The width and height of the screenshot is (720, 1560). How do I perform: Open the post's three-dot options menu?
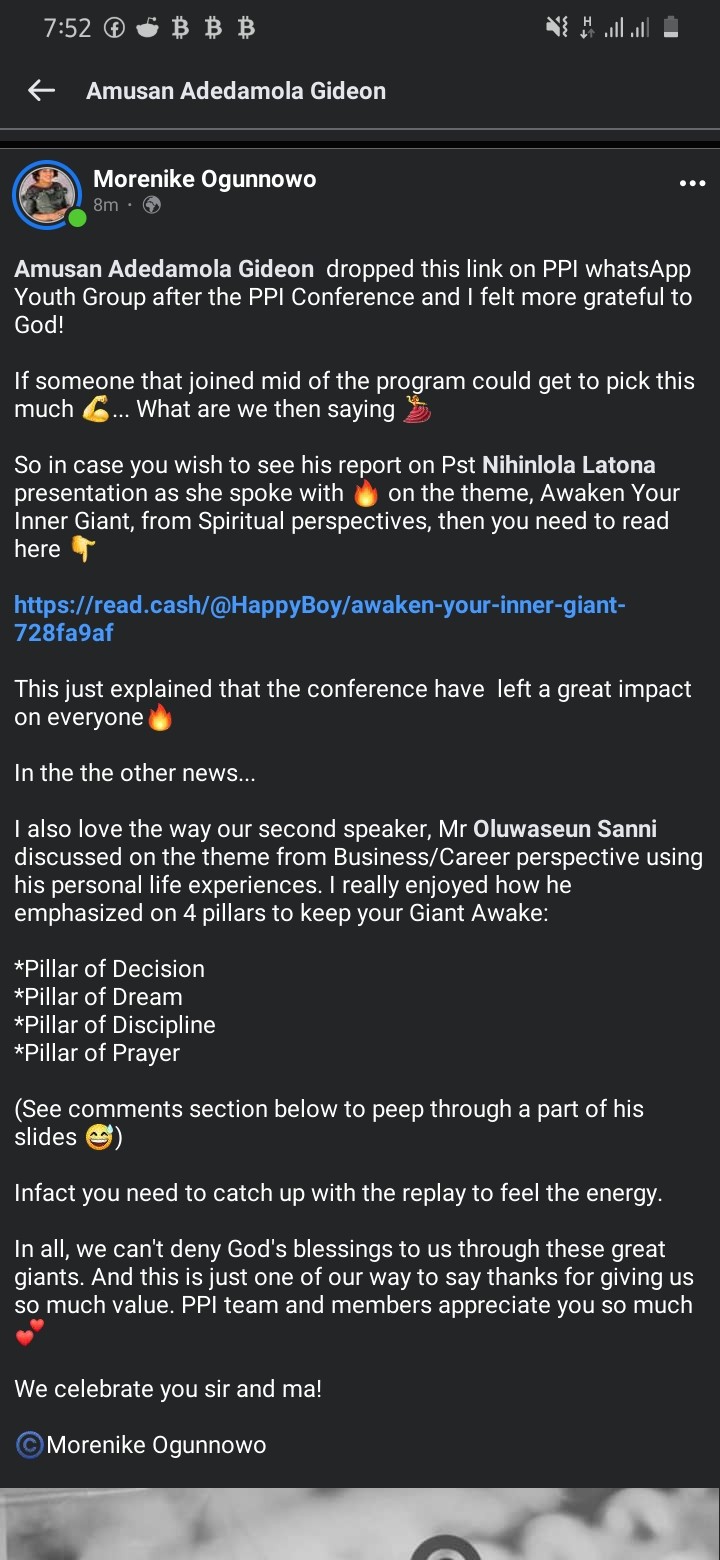pyautogui.click(x=692, y=183)
